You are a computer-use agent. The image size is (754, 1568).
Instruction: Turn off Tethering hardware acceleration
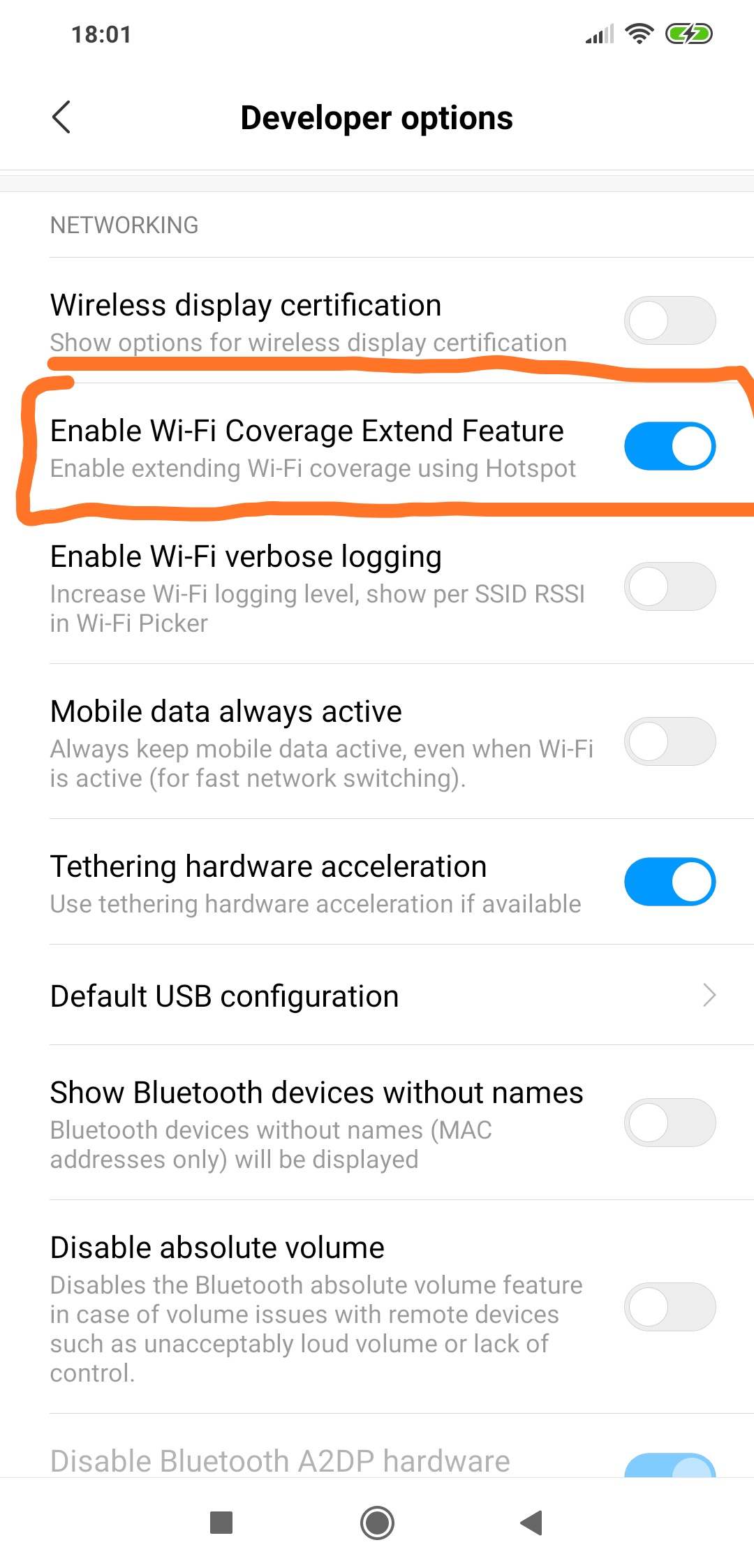coord(670,882)
